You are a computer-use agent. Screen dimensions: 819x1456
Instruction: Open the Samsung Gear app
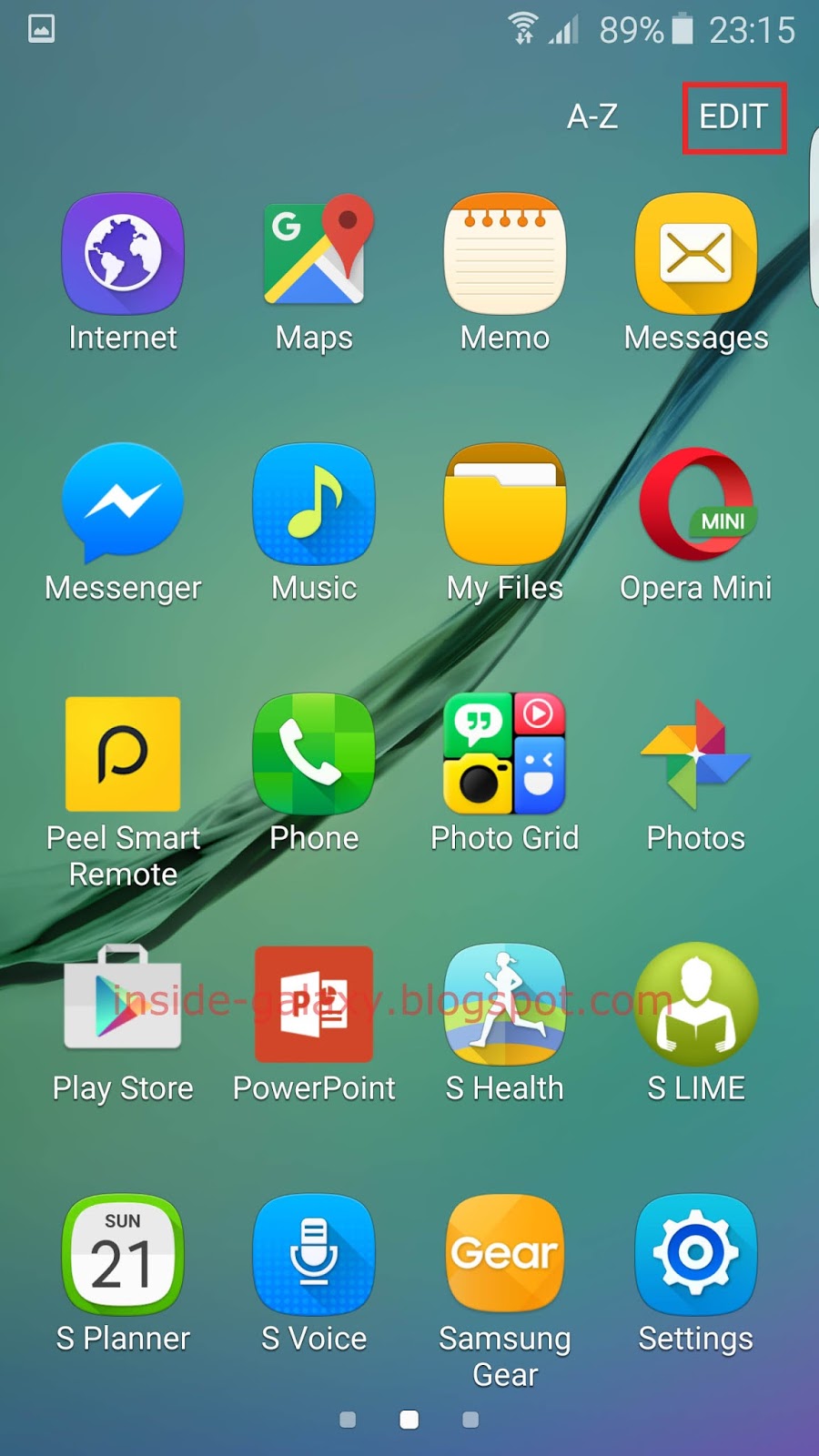[x=505, y=1256]
